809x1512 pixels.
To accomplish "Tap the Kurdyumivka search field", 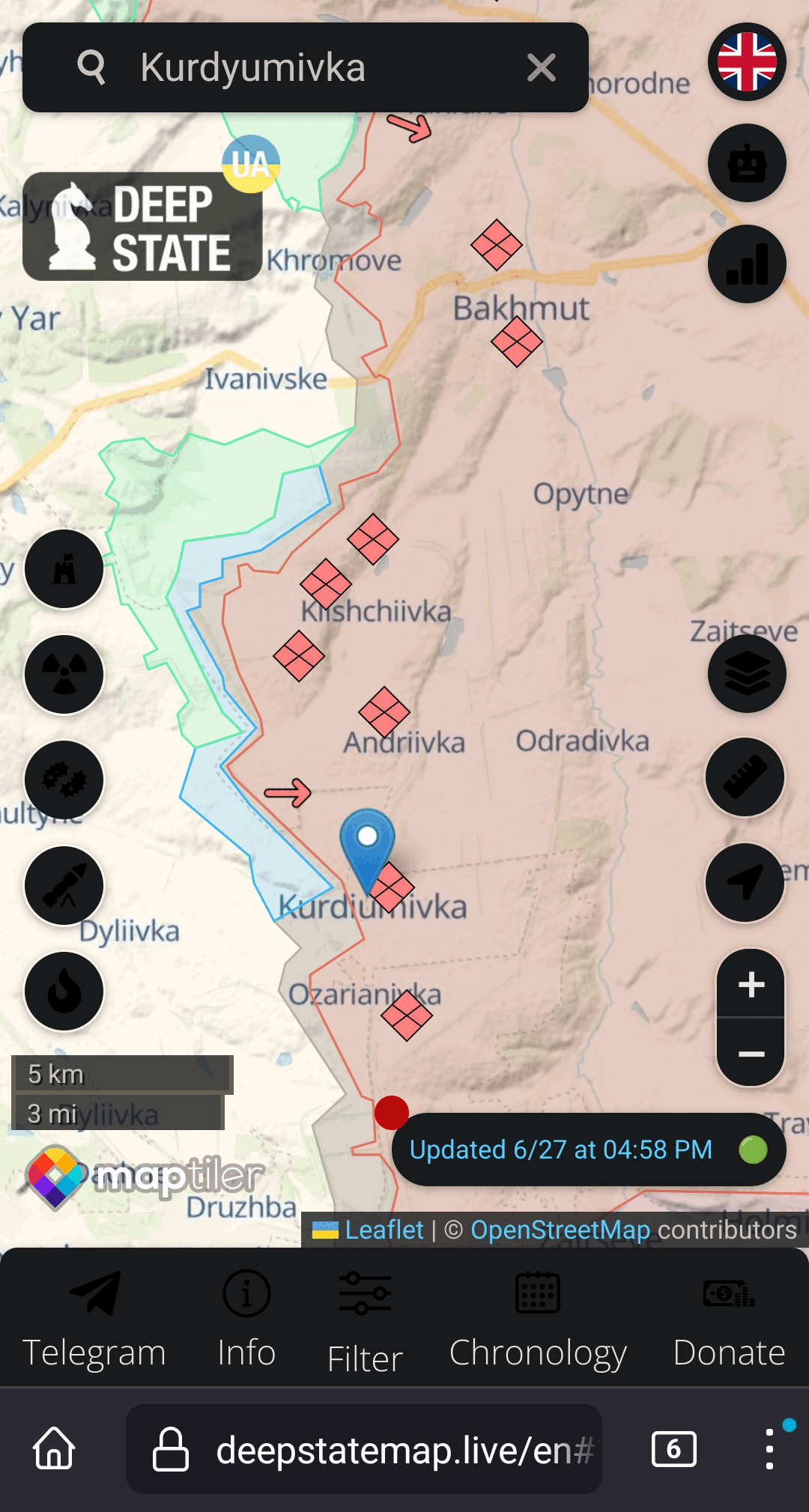I will point(306,67).
